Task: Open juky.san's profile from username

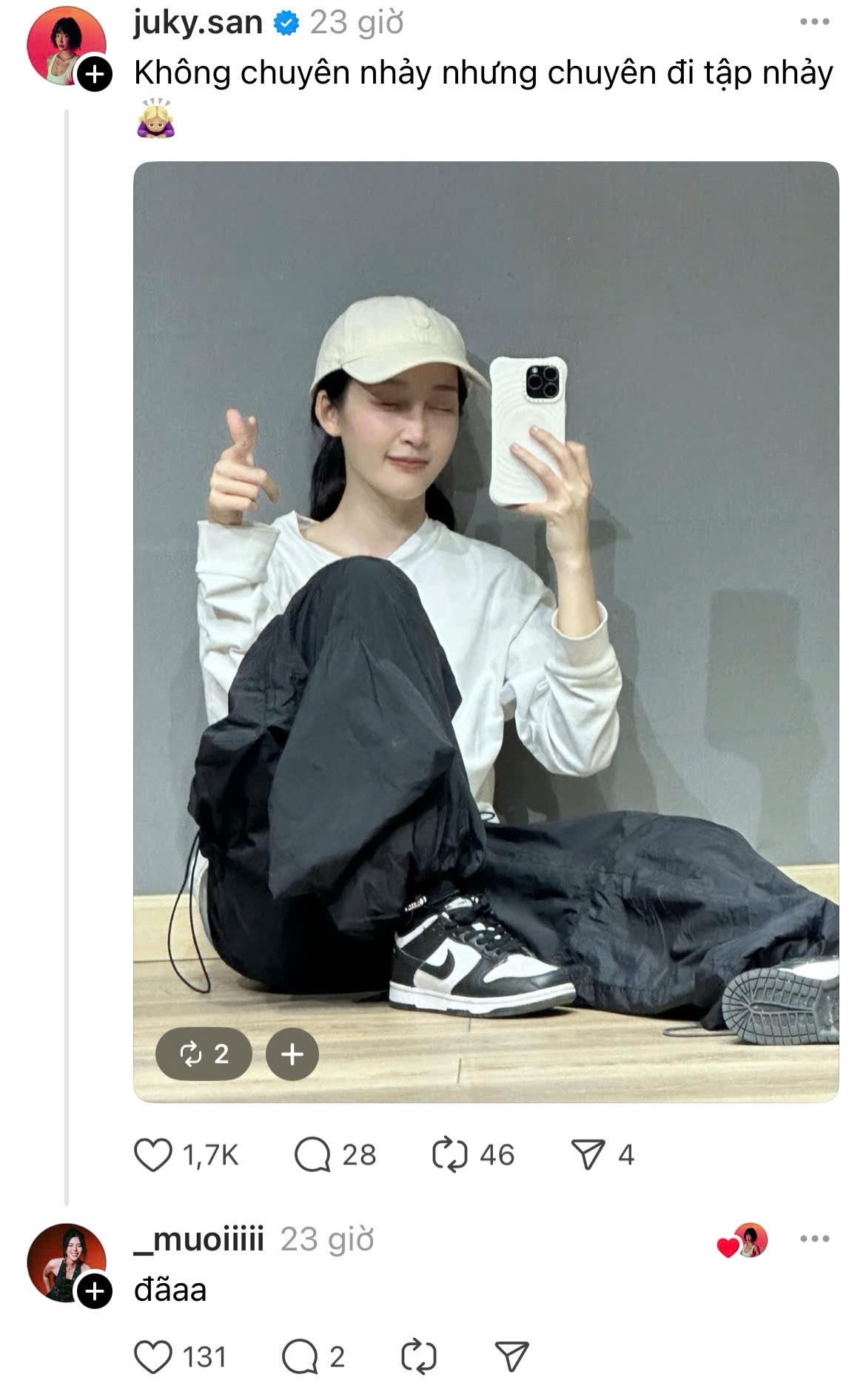Action: (198, 24)
